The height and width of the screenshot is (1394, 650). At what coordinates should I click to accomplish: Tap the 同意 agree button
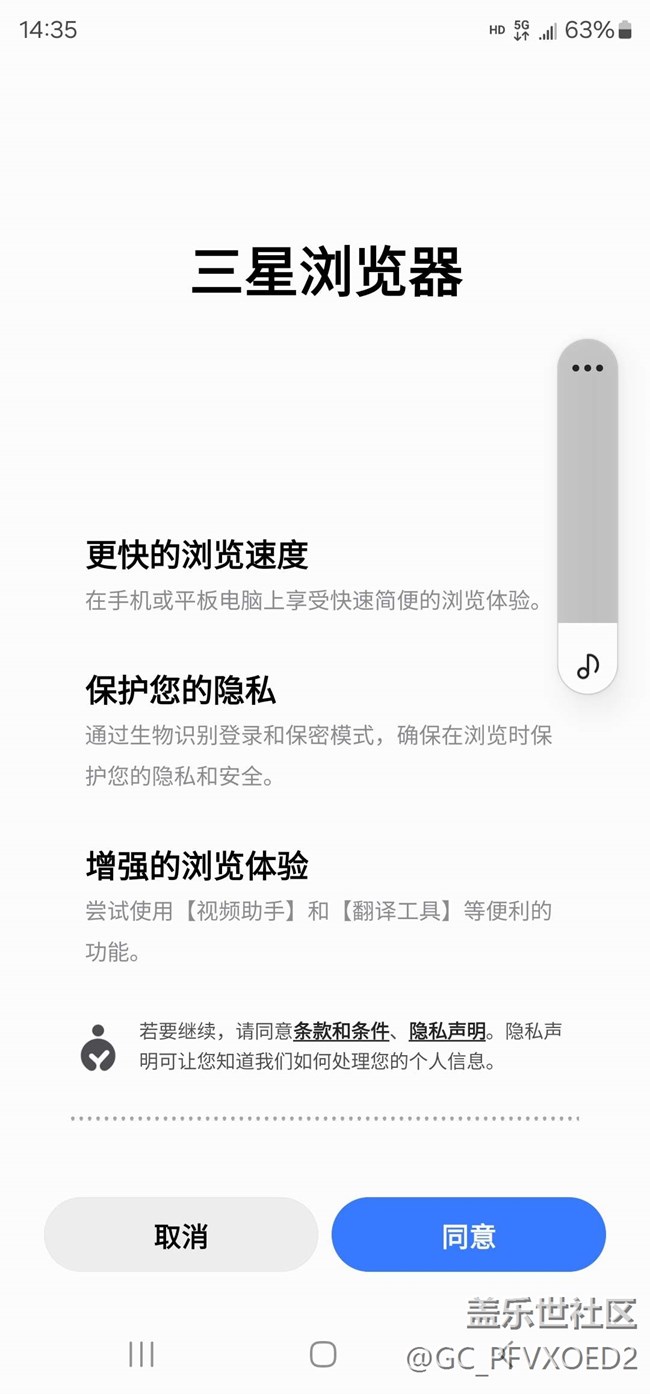click(468, 1235)
